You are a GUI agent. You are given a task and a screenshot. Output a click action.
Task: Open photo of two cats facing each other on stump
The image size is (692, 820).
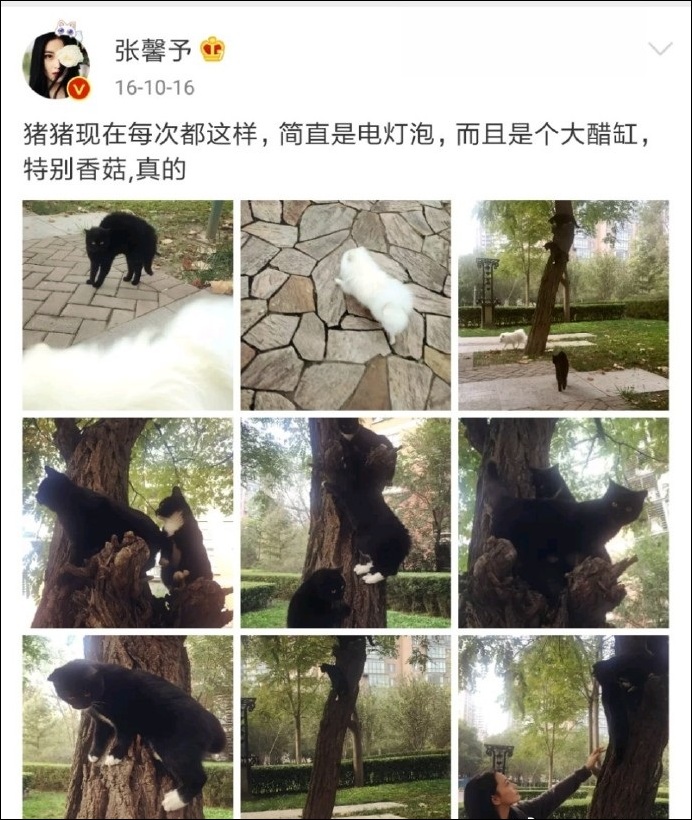click(128, 523)
